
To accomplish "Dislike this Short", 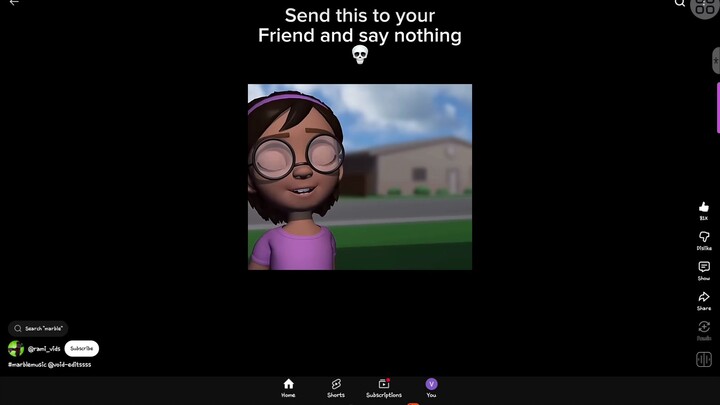I will click(704, 238).
